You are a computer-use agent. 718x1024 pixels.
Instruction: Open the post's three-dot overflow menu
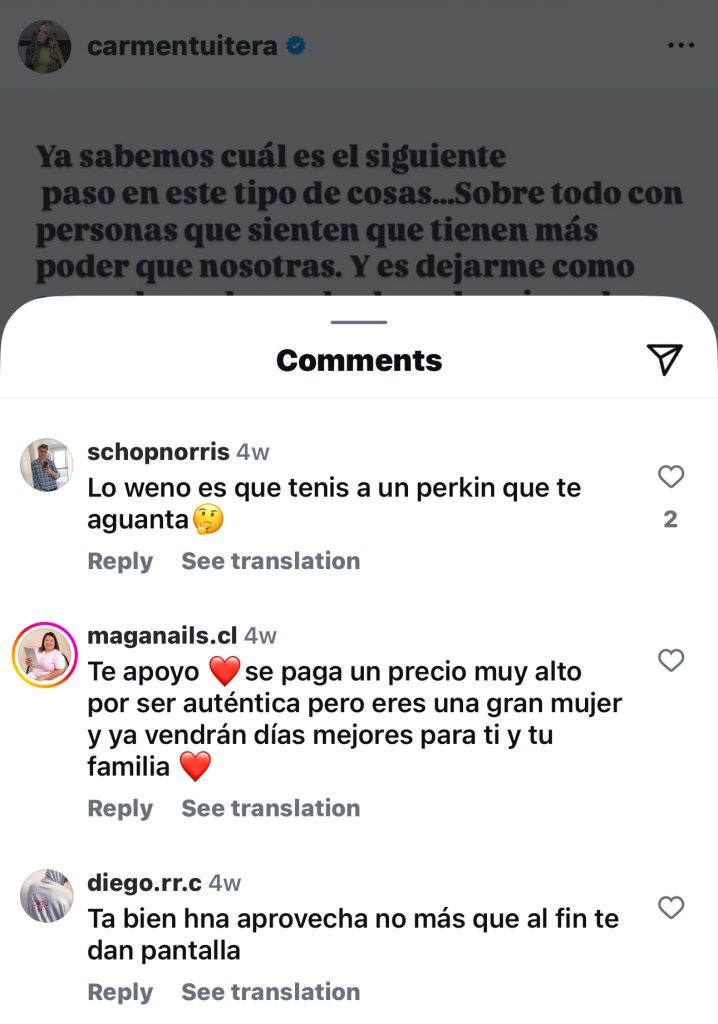point(680,46)
